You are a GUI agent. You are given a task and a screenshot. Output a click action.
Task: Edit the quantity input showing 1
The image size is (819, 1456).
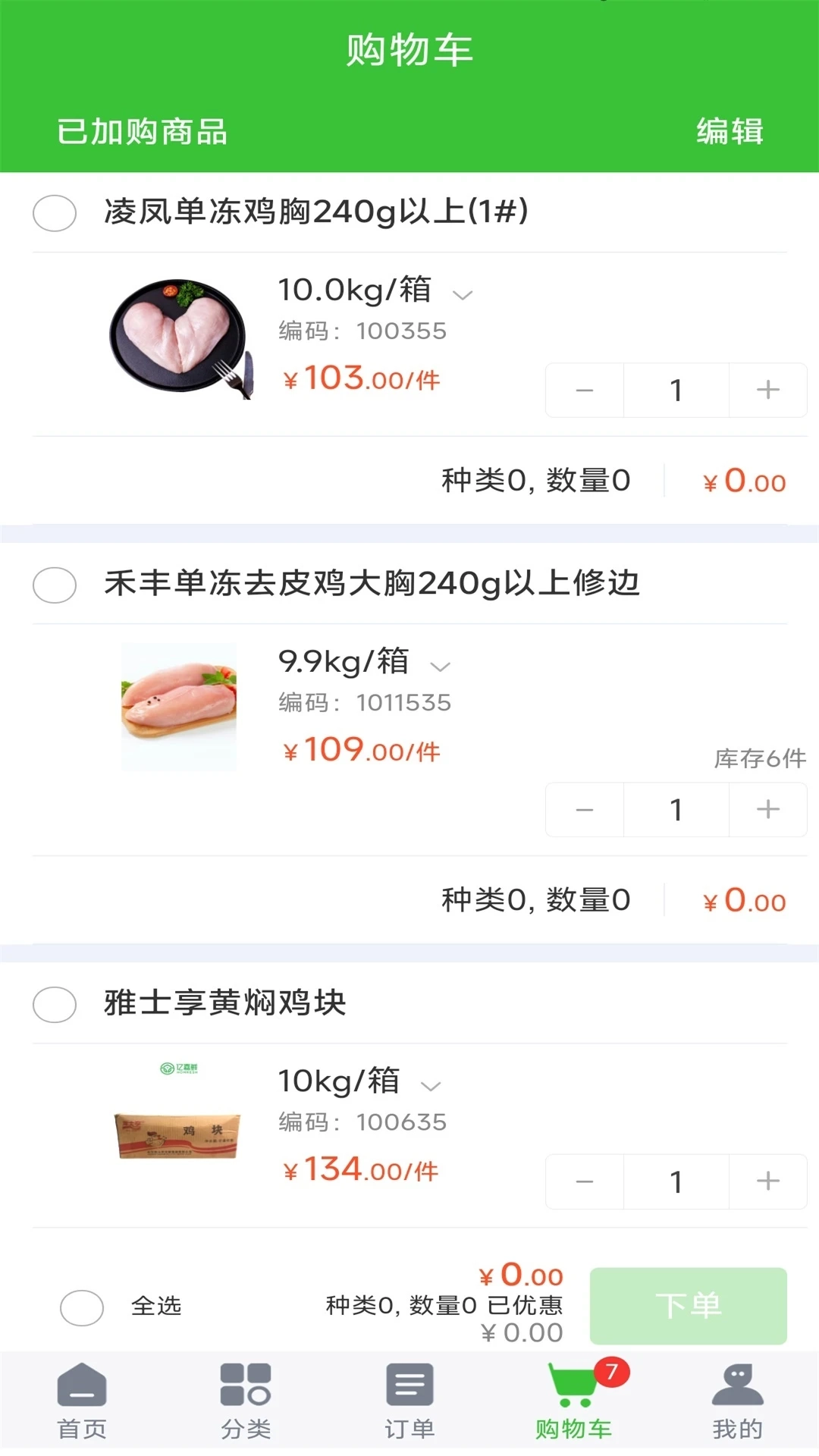[676, 390]
